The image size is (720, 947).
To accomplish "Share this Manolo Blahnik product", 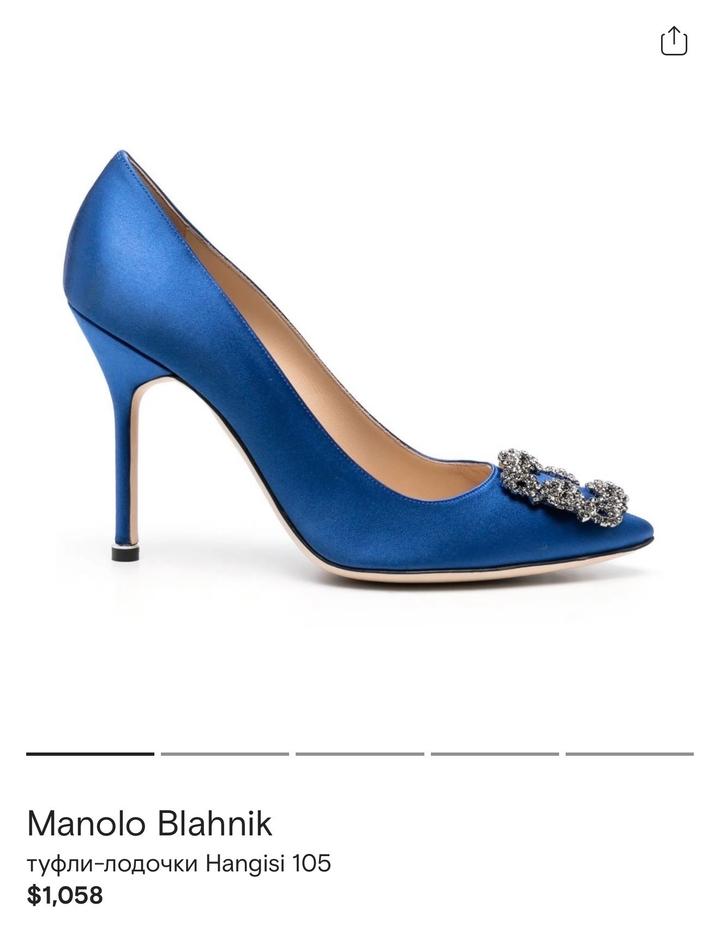I will click(674, 41).
